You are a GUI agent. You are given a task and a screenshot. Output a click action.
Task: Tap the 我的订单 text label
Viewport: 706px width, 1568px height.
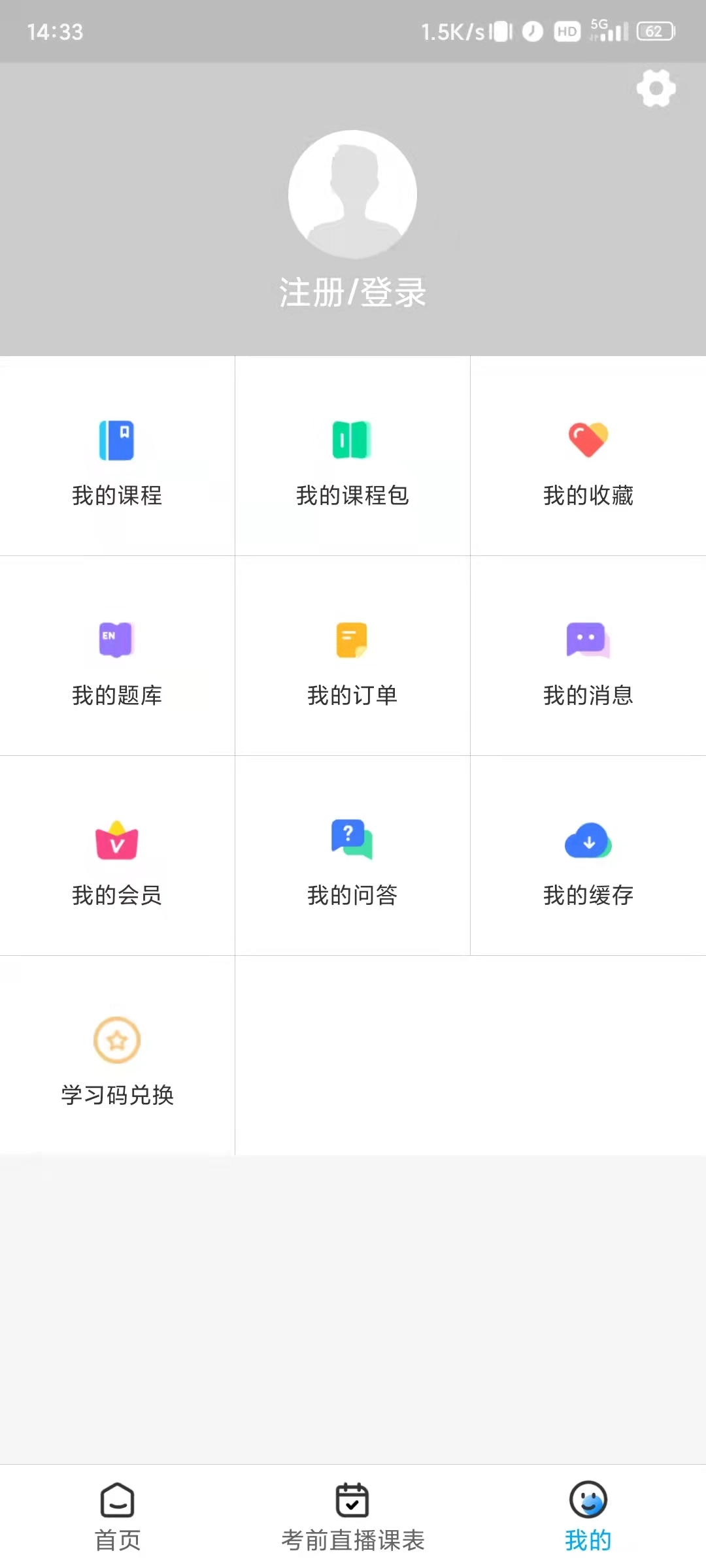click(x=353, y=695)
